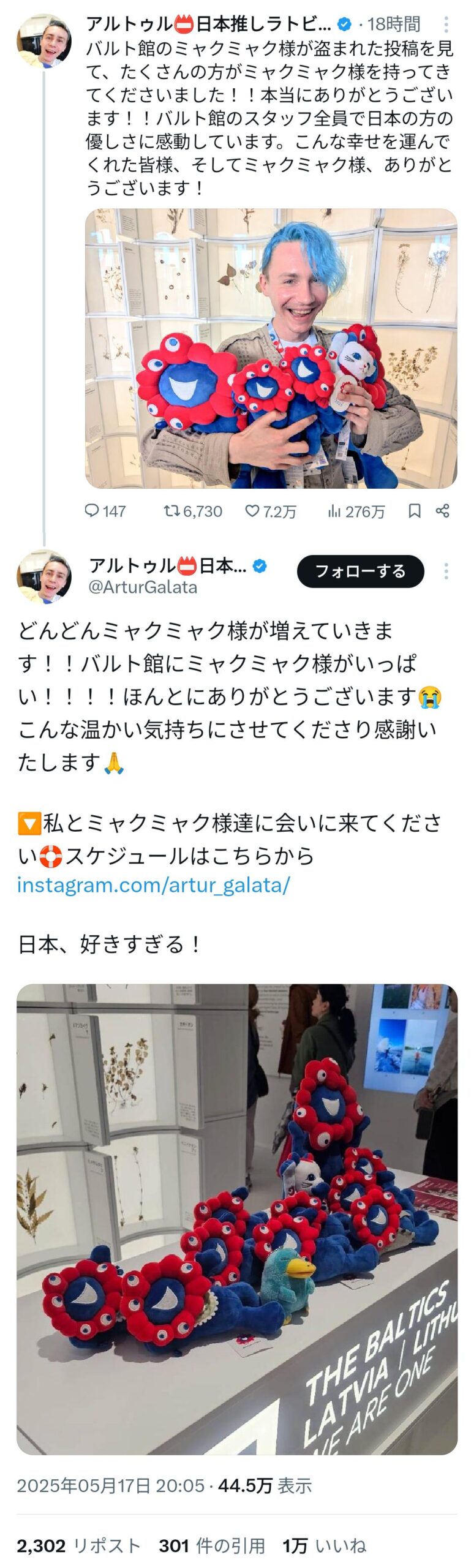Viewport: 474px width, 1568px height.
Task: View the @ArturGalata profile handle
Action: (x=143, y=587)
